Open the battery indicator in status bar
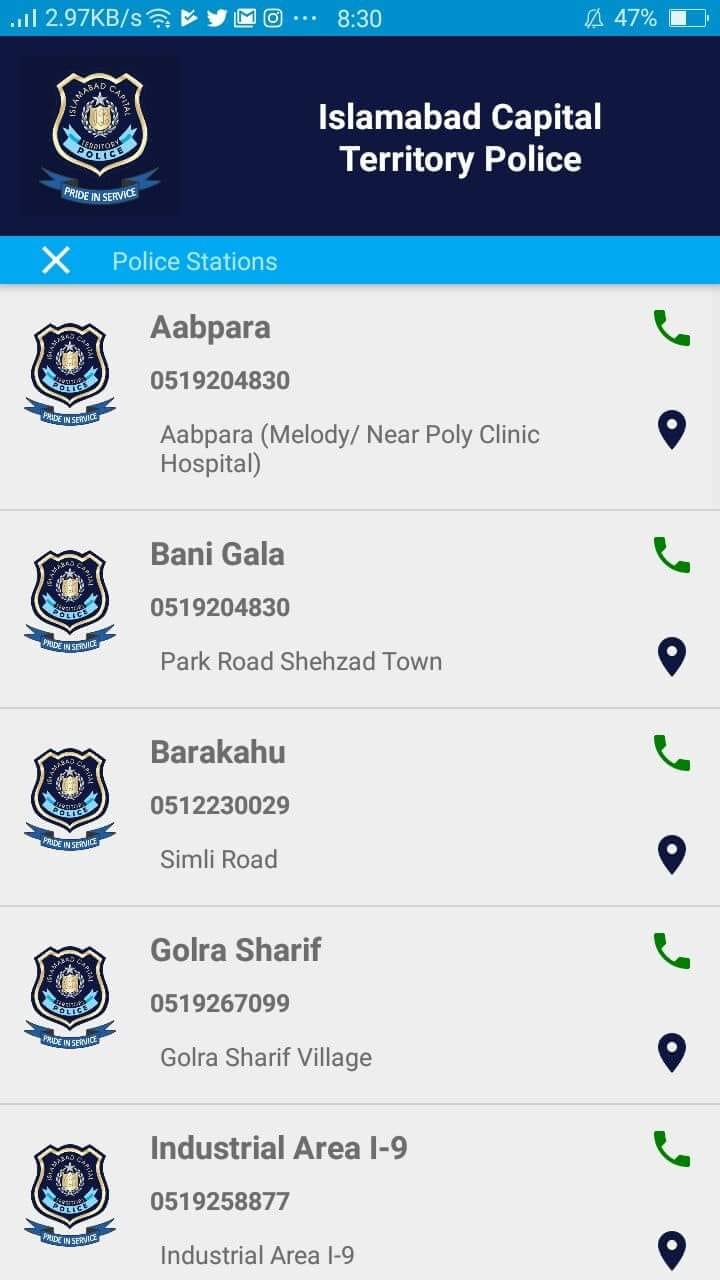Image resolution: width=720 pixels, height=1280 pixels. pyautogui.click(x=690, y=17)
